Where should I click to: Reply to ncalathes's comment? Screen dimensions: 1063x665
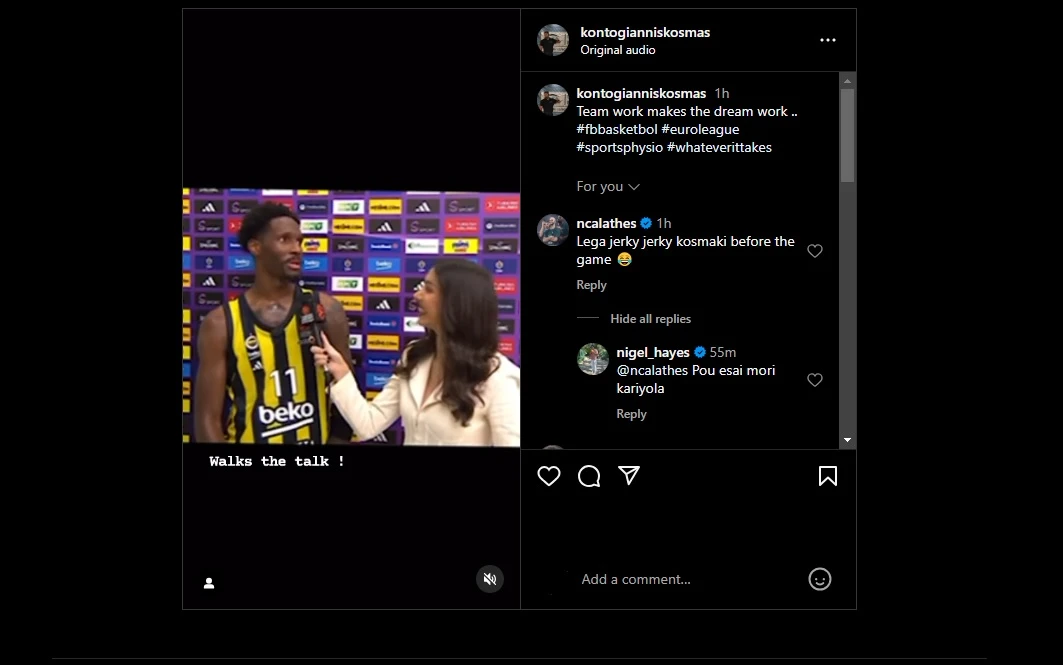click(591, 285)
